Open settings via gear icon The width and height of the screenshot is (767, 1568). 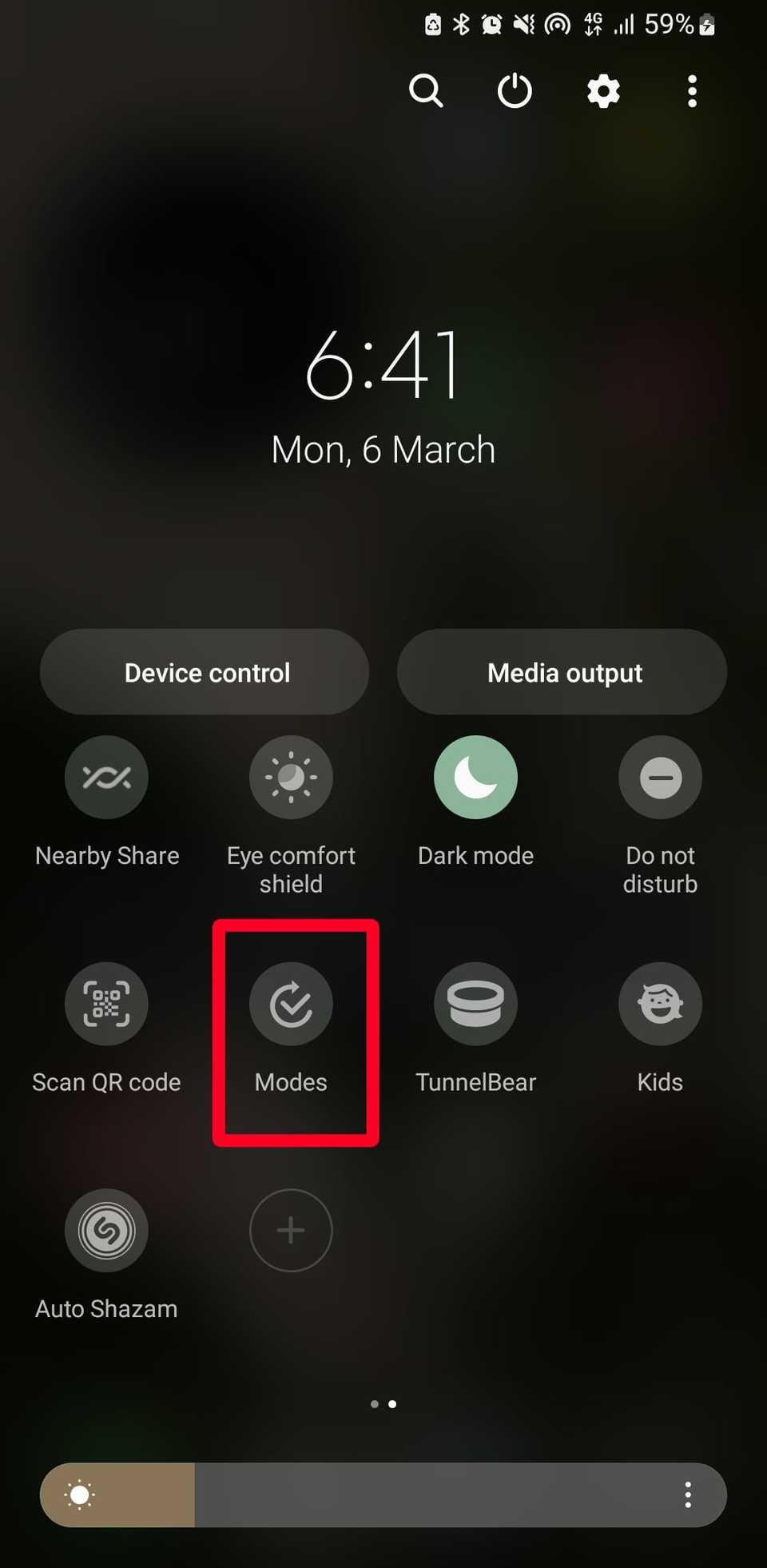(603, 91)
